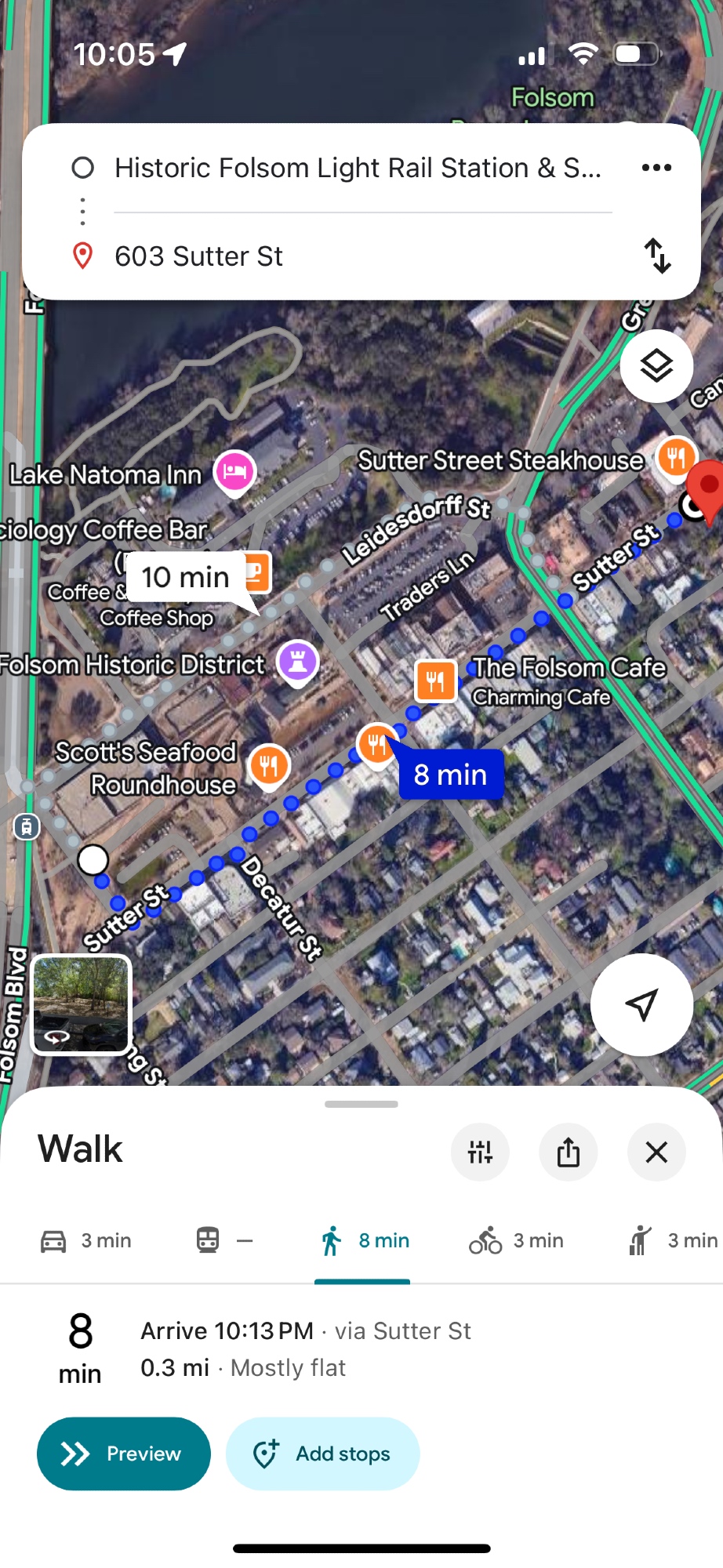
Task: Open the Street View thumbnail
Action: (81, 1004)
